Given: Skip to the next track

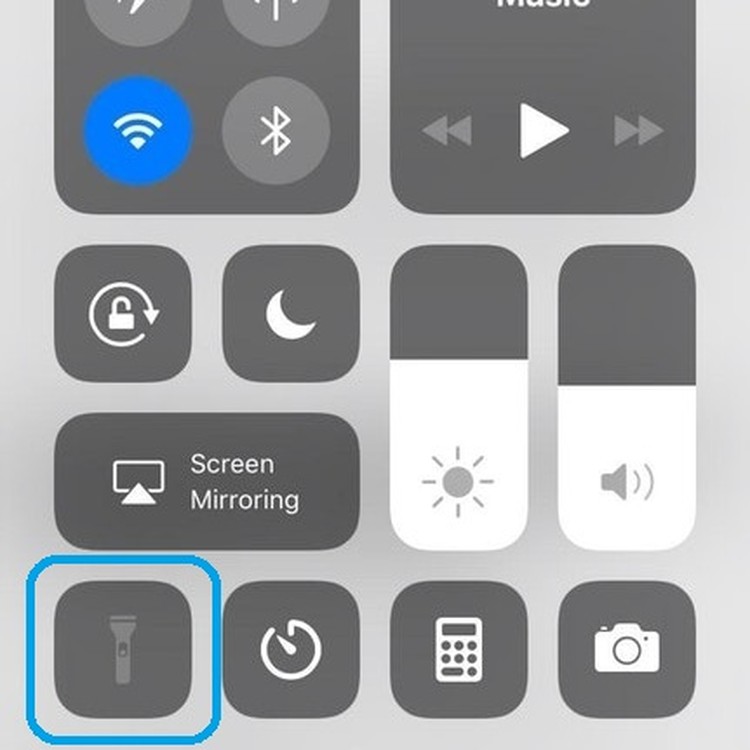Looking at the screenshot, I should (638, 130).
